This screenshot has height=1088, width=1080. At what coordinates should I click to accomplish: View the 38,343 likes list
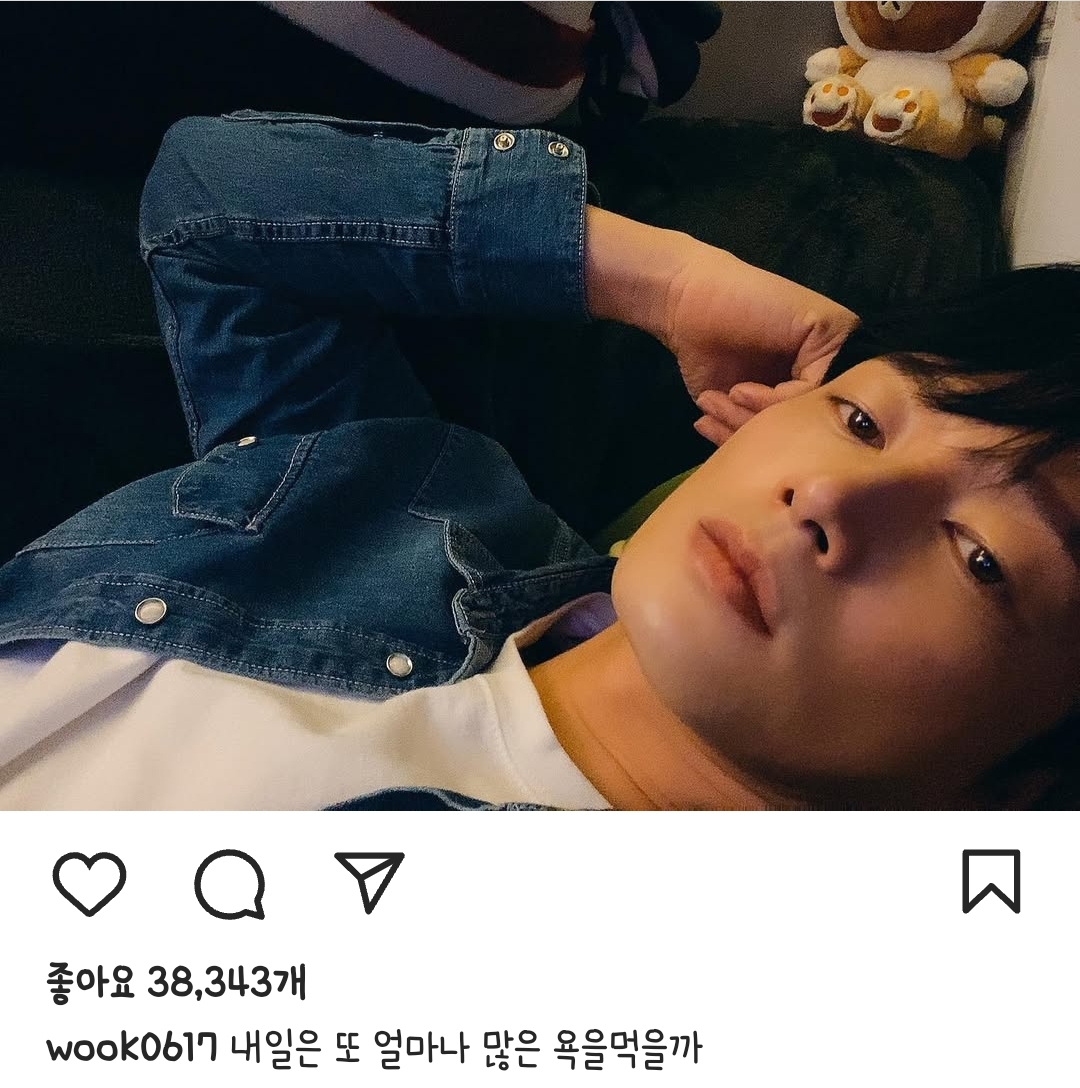pos(177,984)
